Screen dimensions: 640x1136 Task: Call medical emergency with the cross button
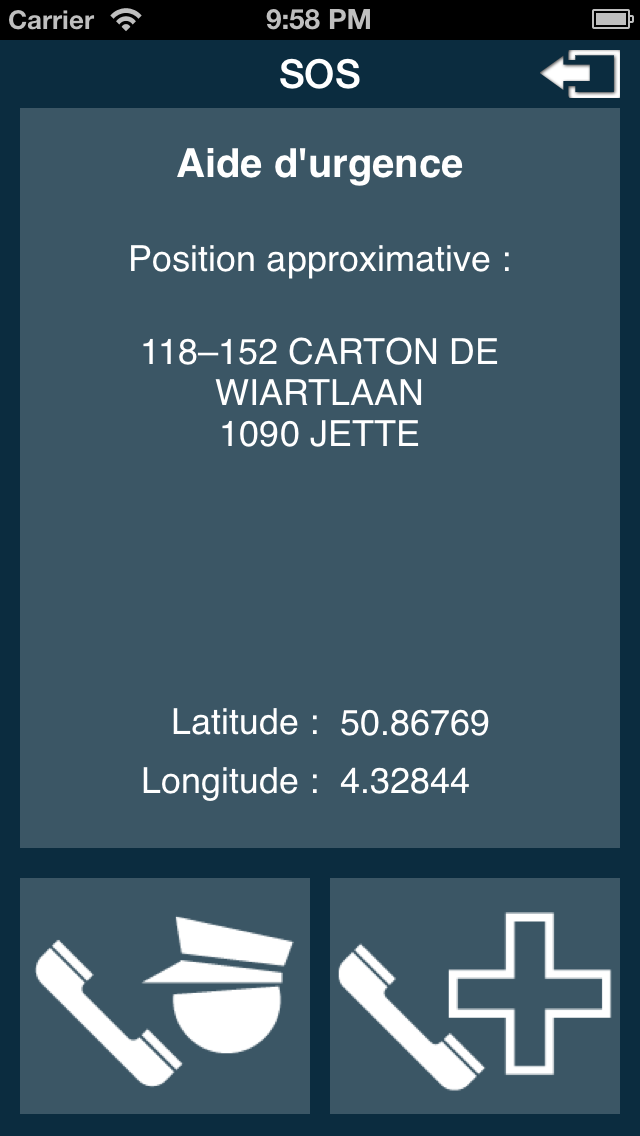[475, 995]
